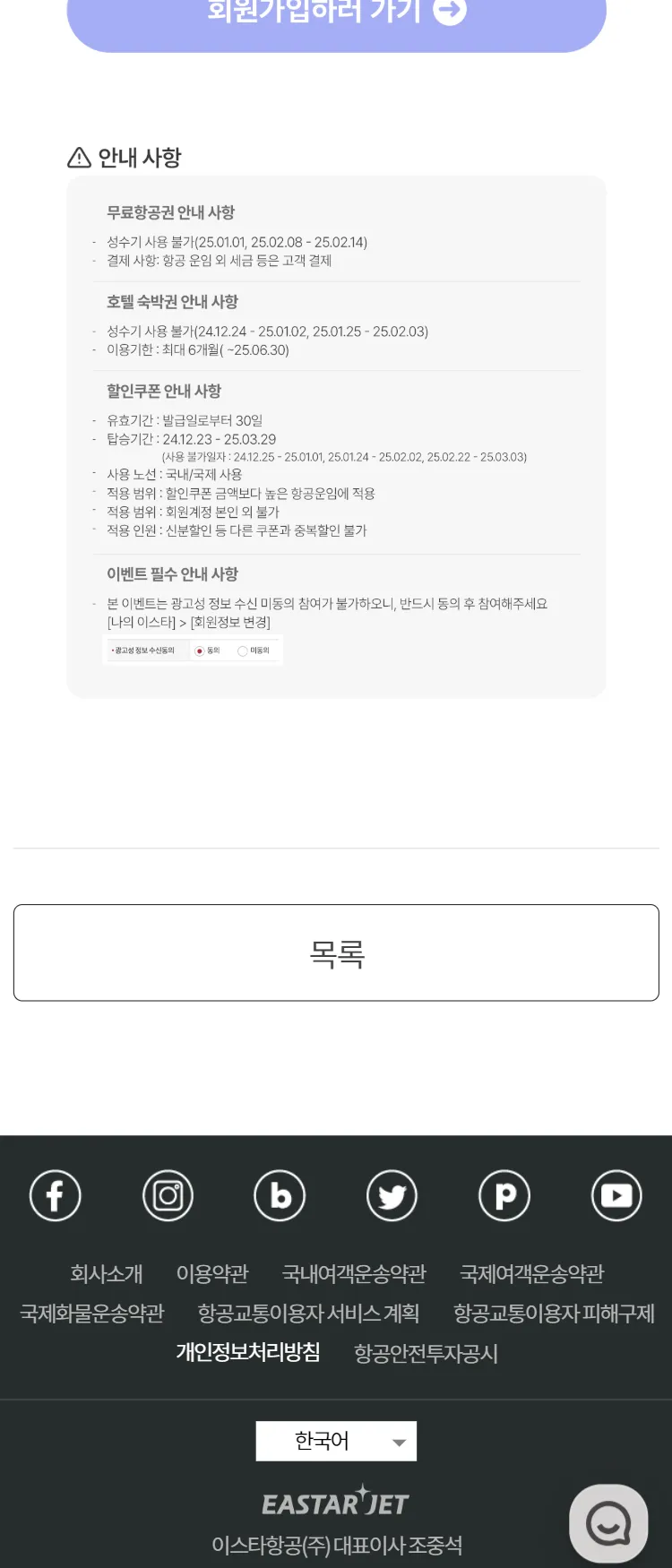View the 이용약관 terms
This screenshot has width=672, height=1568.
212,1273
